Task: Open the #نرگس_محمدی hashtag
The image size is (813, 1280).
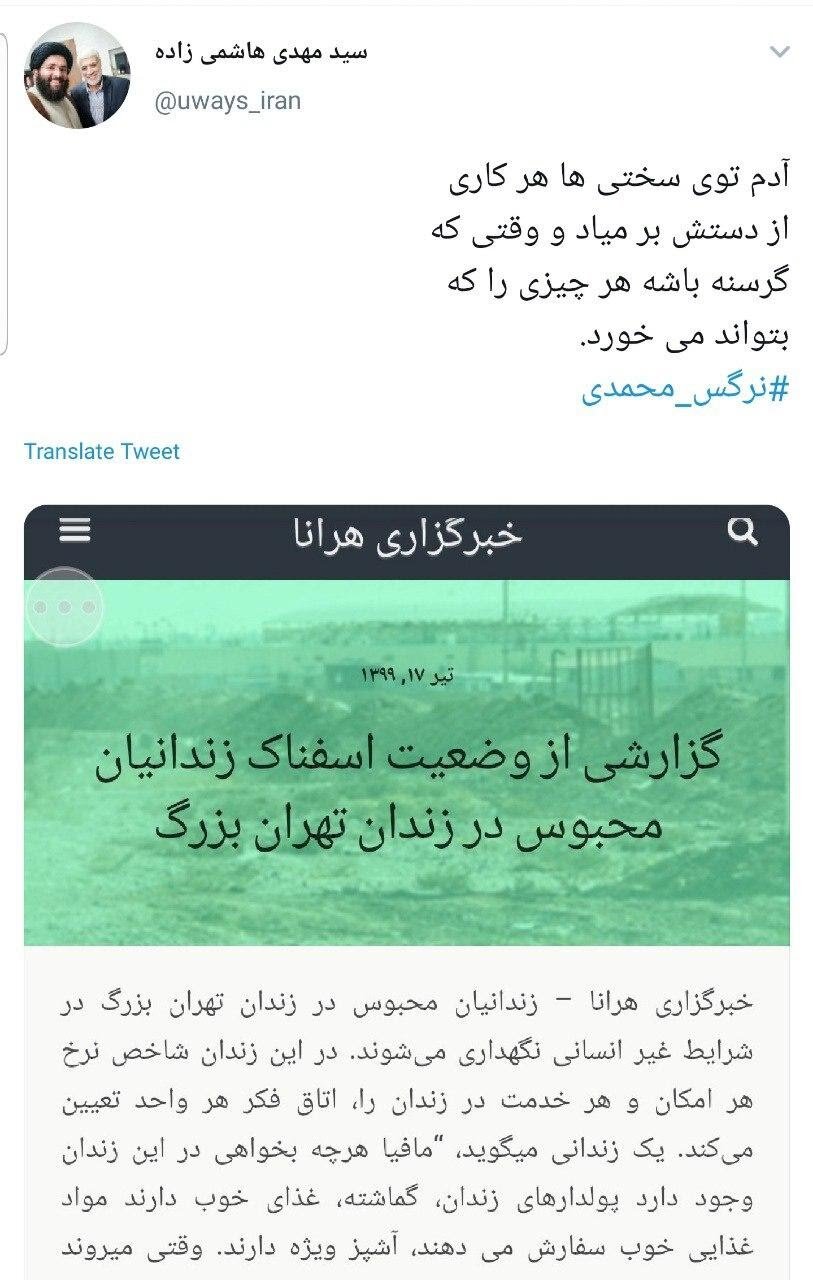Action: (711, 392)
